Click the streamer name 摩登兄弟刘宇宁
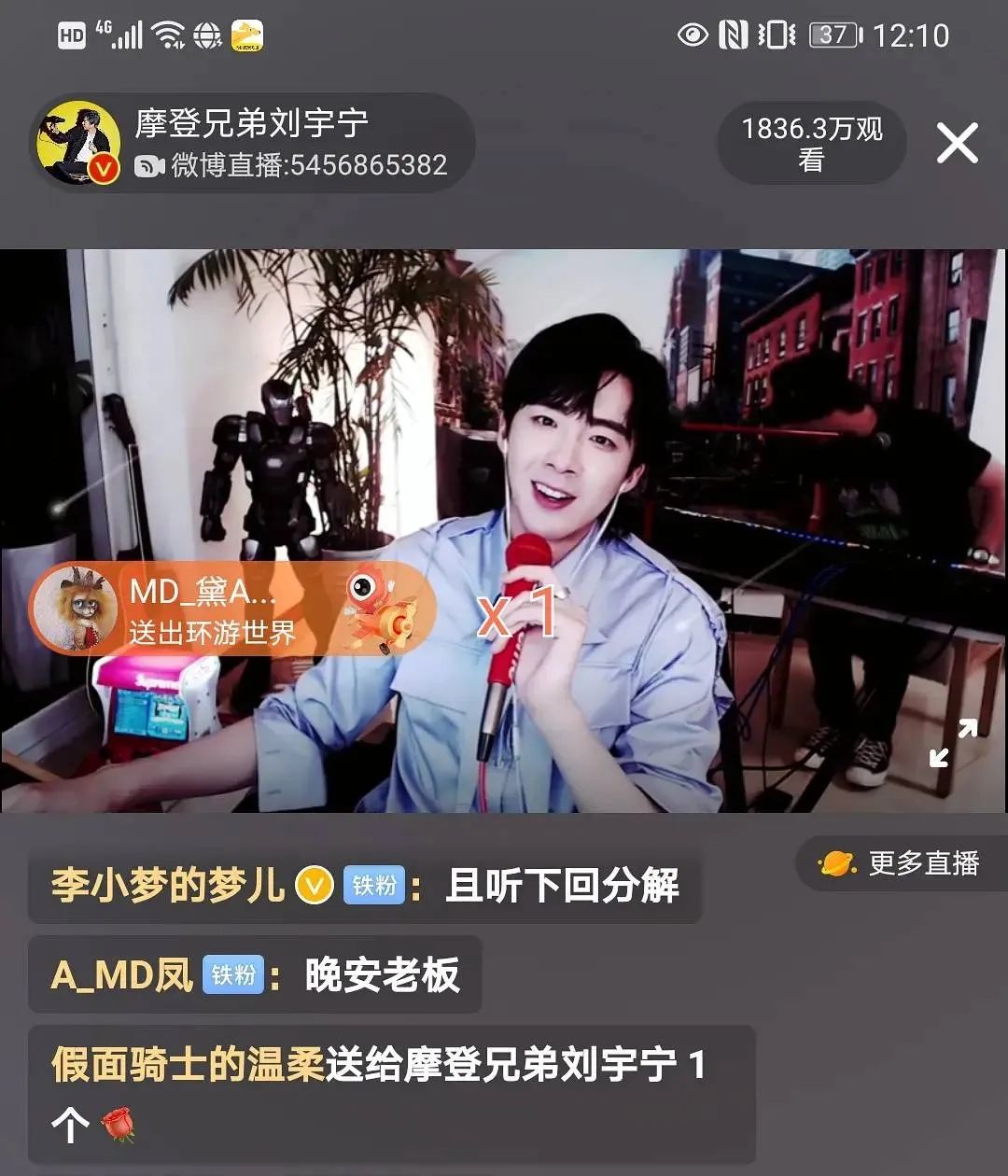 [250, 122]
